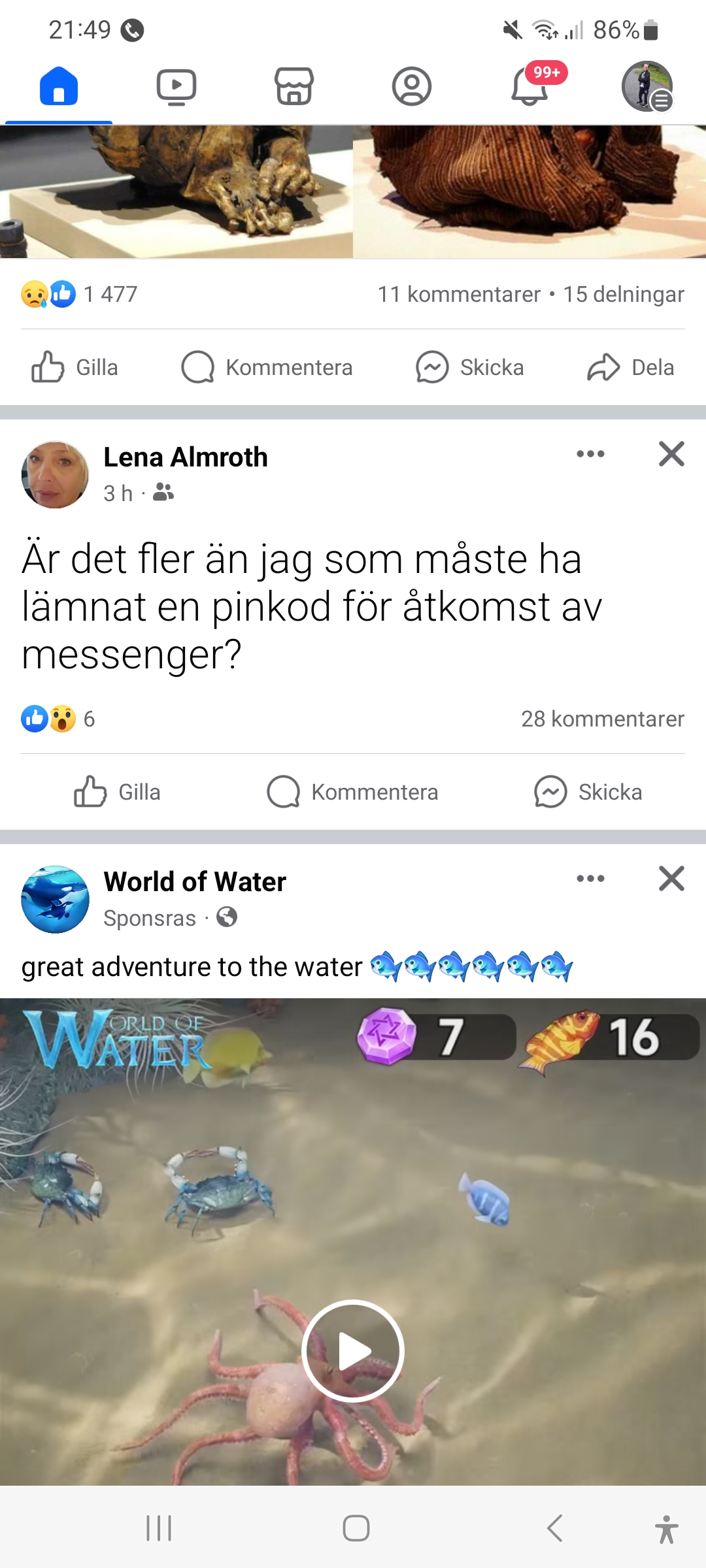Send the mummy photo post via Messenger
The width and height of the screenshot is (706, 1568).
click(470, 367)
